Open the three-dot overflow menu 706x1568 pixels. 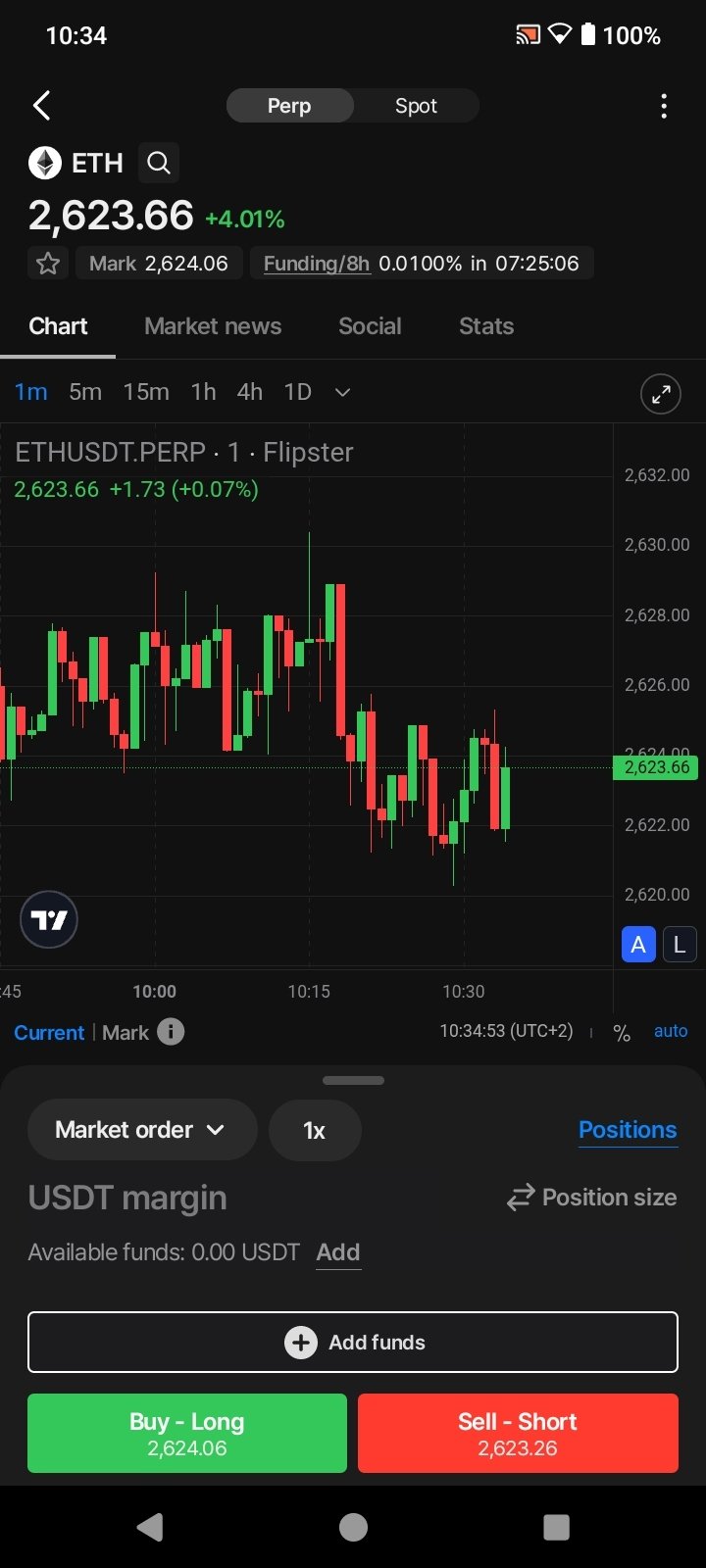pyautogui.click(x=664, y=106)
